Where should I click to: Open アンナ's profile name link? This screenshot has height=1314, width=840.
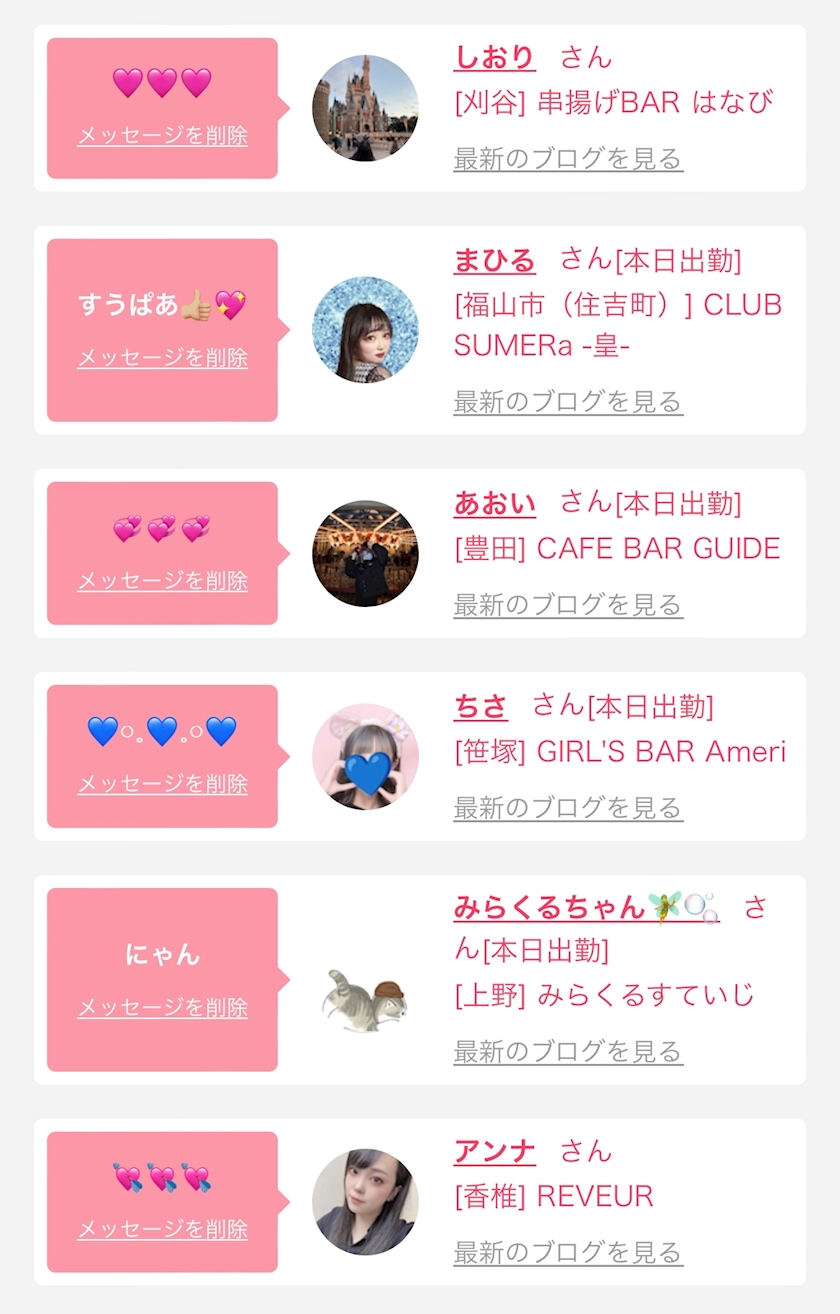(494, 1152)
